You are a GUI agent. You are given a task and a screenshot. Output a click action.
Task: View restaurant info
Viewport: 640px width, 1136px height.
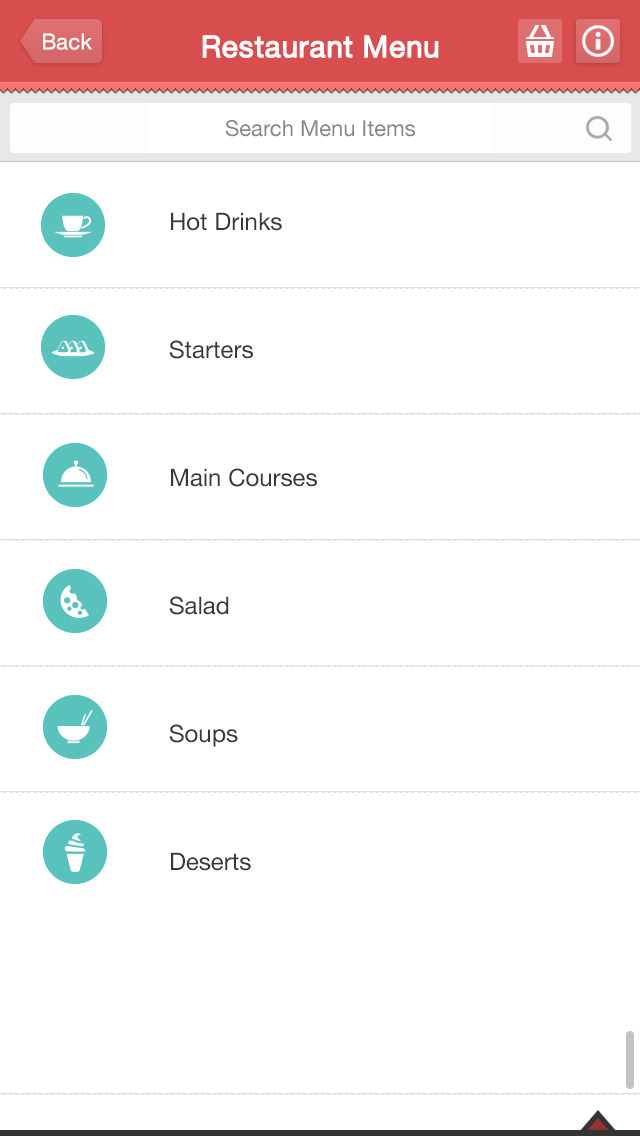point(598,42)
